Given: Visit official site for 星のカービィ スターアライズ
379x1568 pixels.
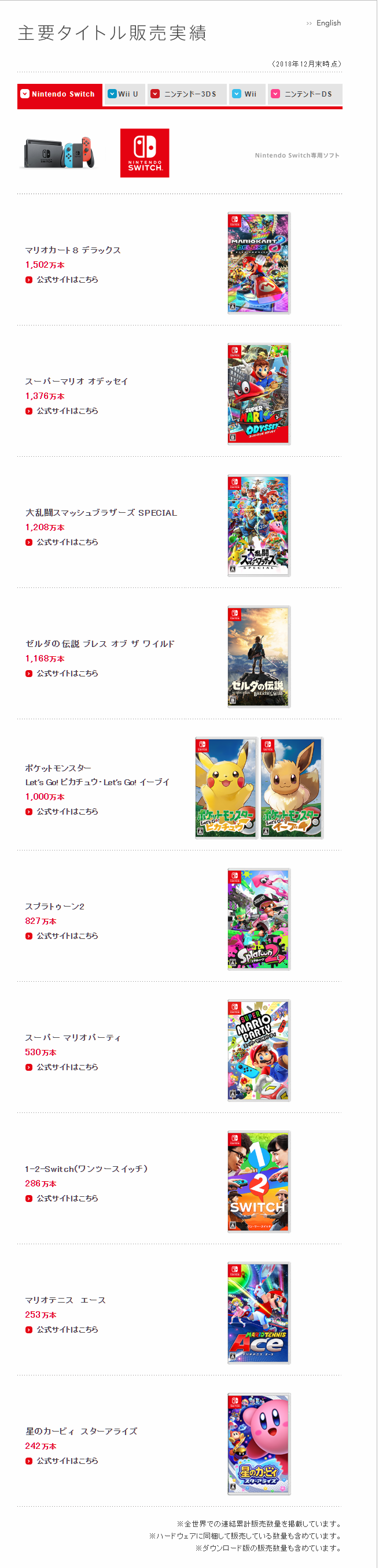Looking at the screenshot, I should click(x=67, y=1460).
